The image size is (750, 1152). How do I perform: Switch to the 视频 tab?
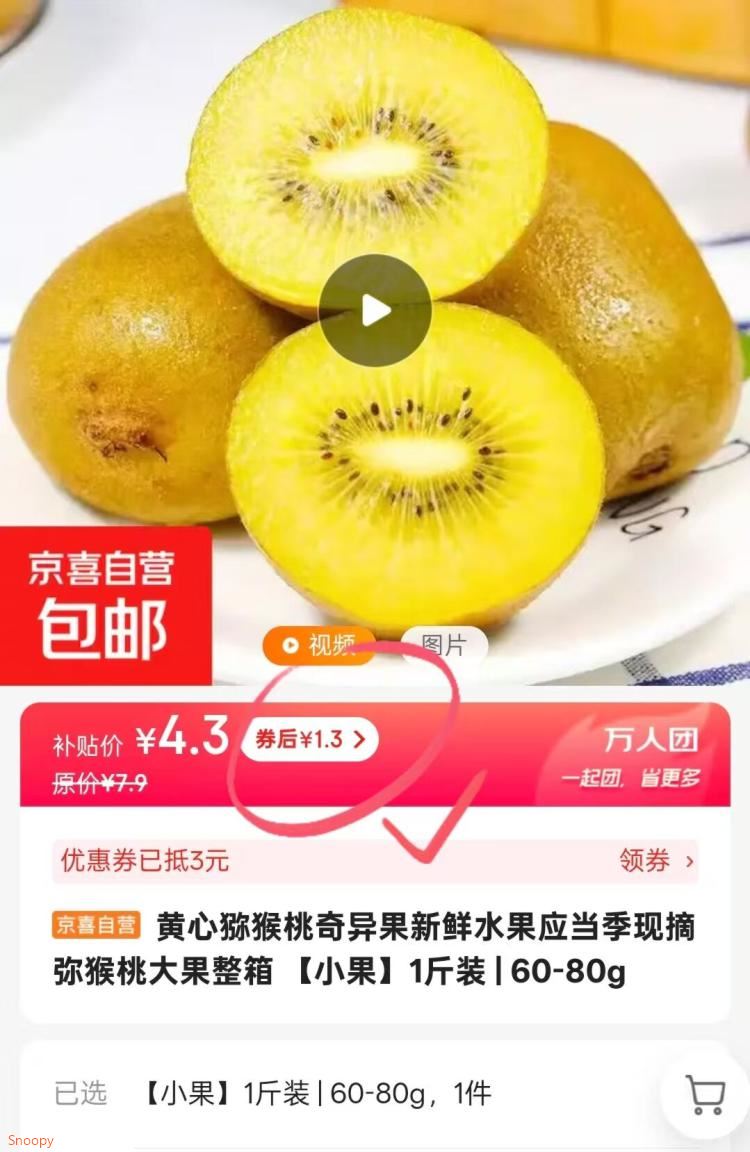(319, 646)
